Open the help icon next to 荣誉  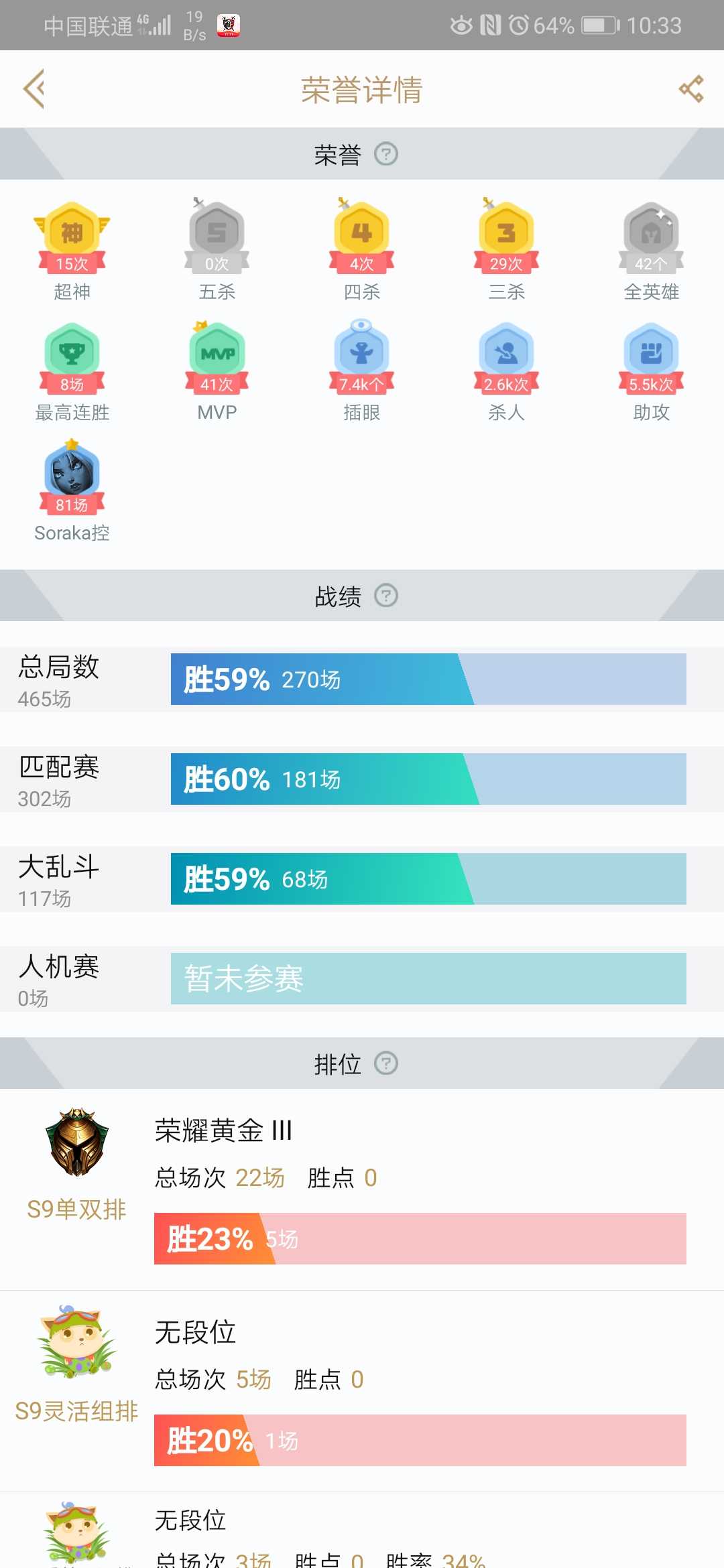click(x=386, y=155)
